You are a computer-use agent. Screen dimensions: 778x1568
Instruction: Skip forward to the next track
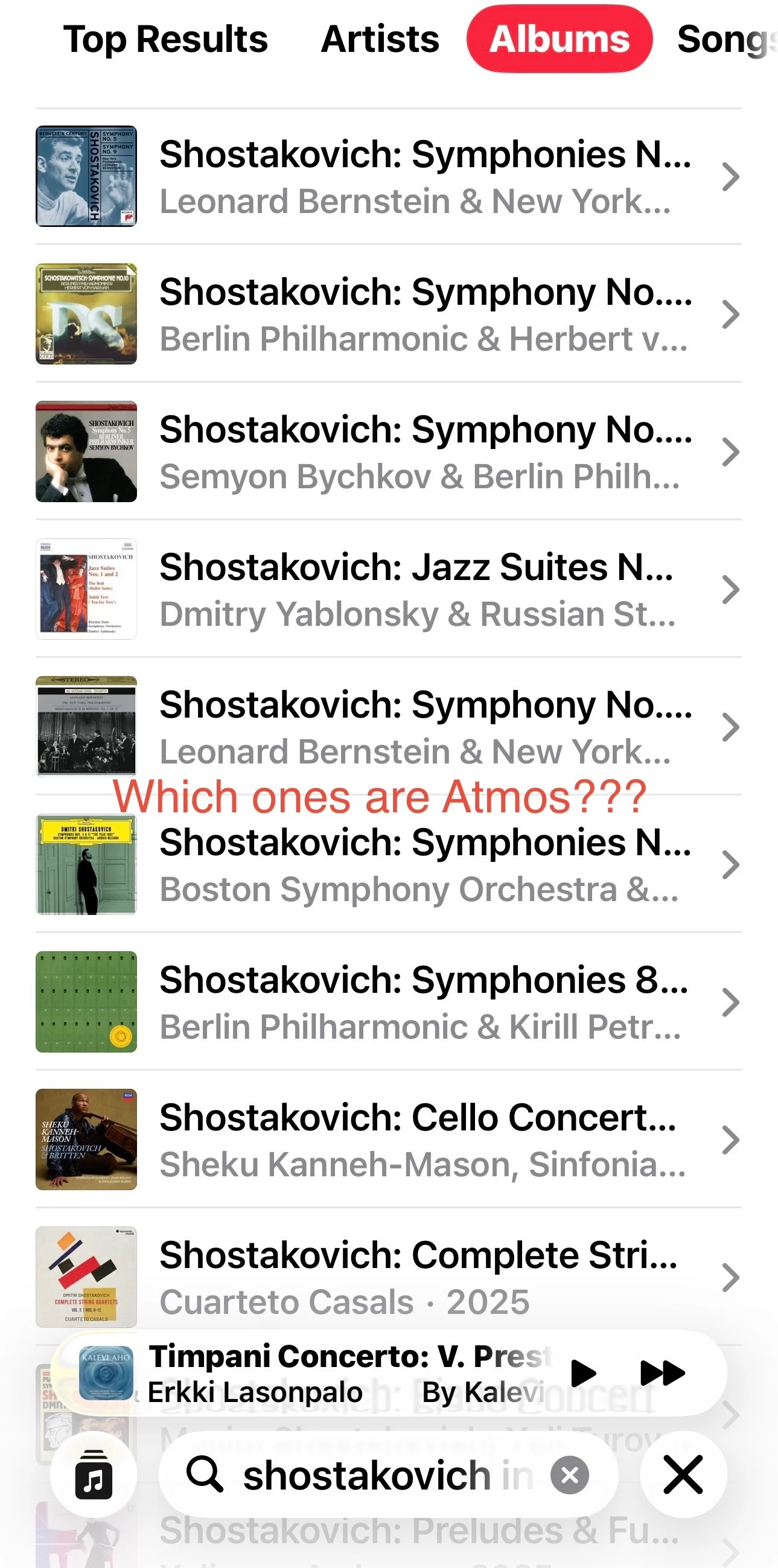click(662, 1373)
